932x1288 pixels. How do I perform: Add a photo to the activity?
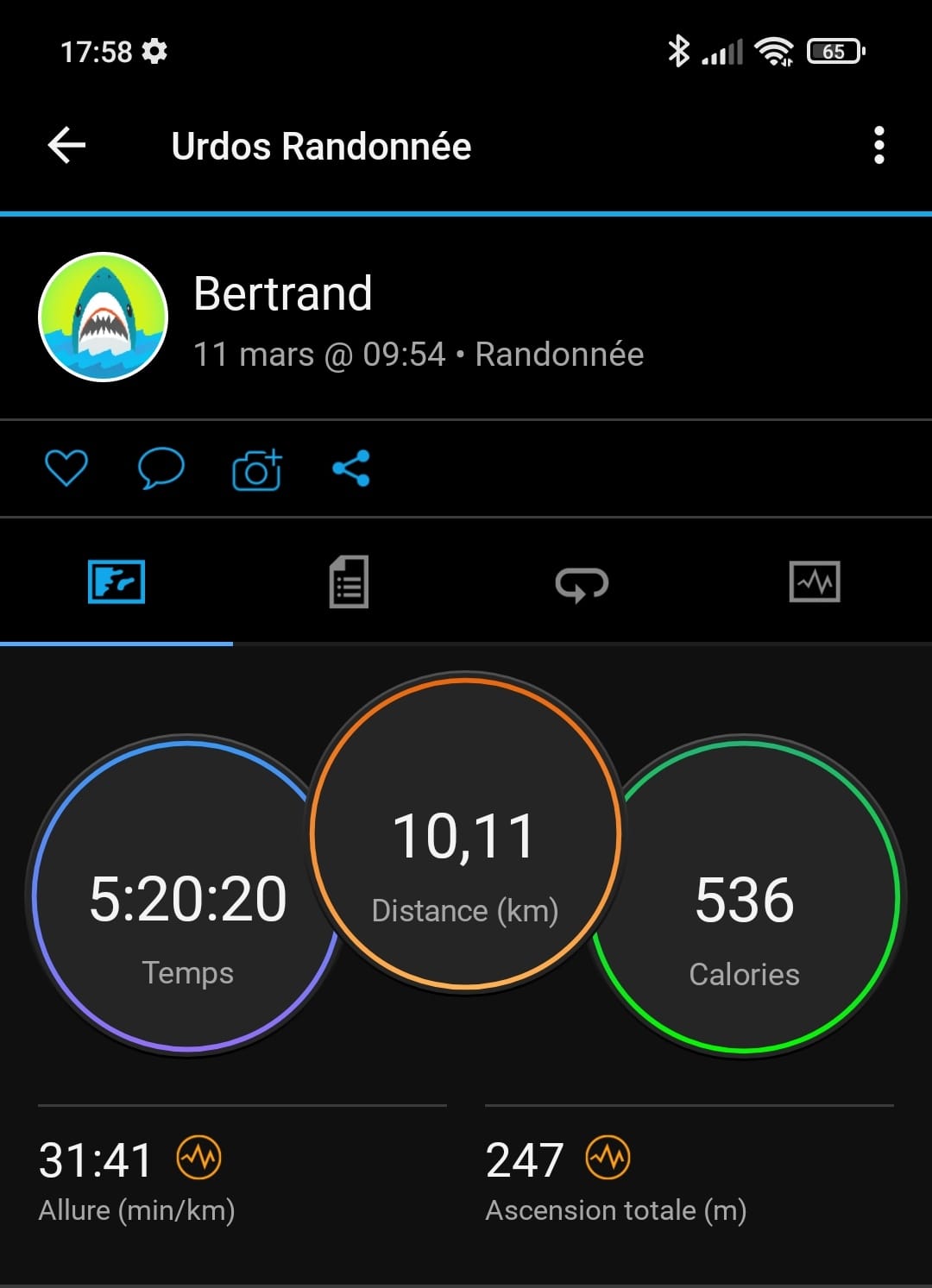pos(256,470)
